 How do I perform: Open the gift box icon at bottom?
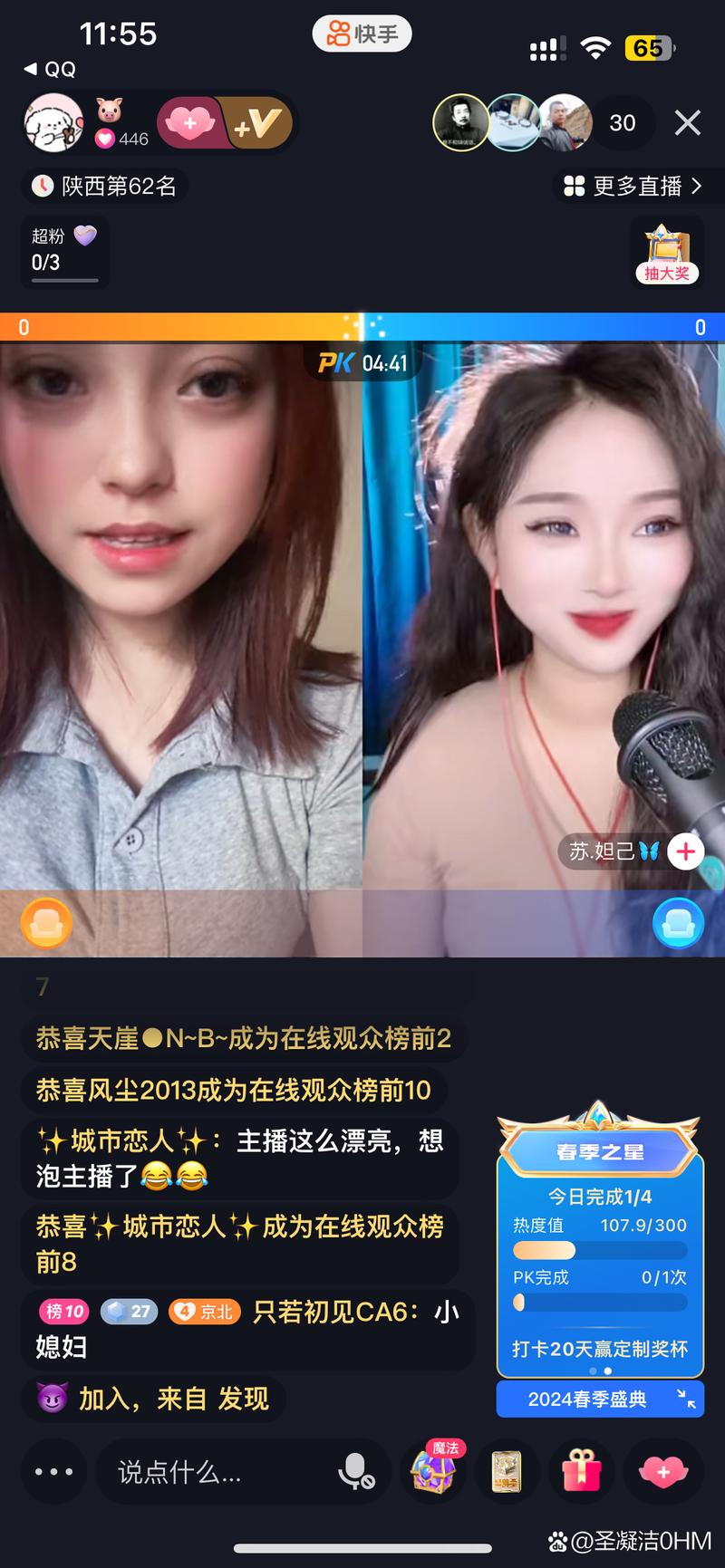click(x=583, y=1471)
